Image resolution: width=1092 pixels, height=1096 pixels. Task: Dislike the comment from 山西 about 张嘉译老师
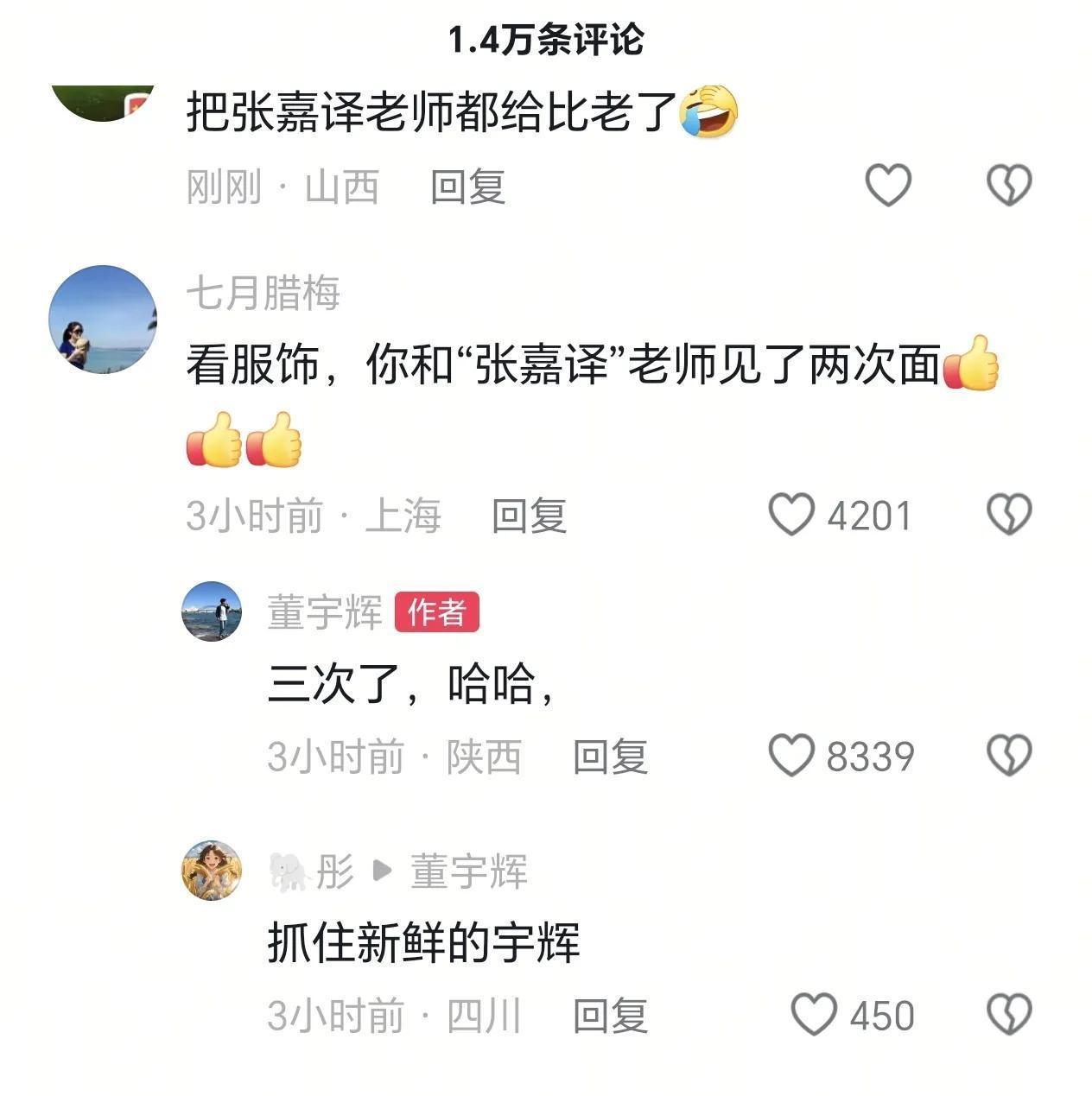tap(1009, 185)
